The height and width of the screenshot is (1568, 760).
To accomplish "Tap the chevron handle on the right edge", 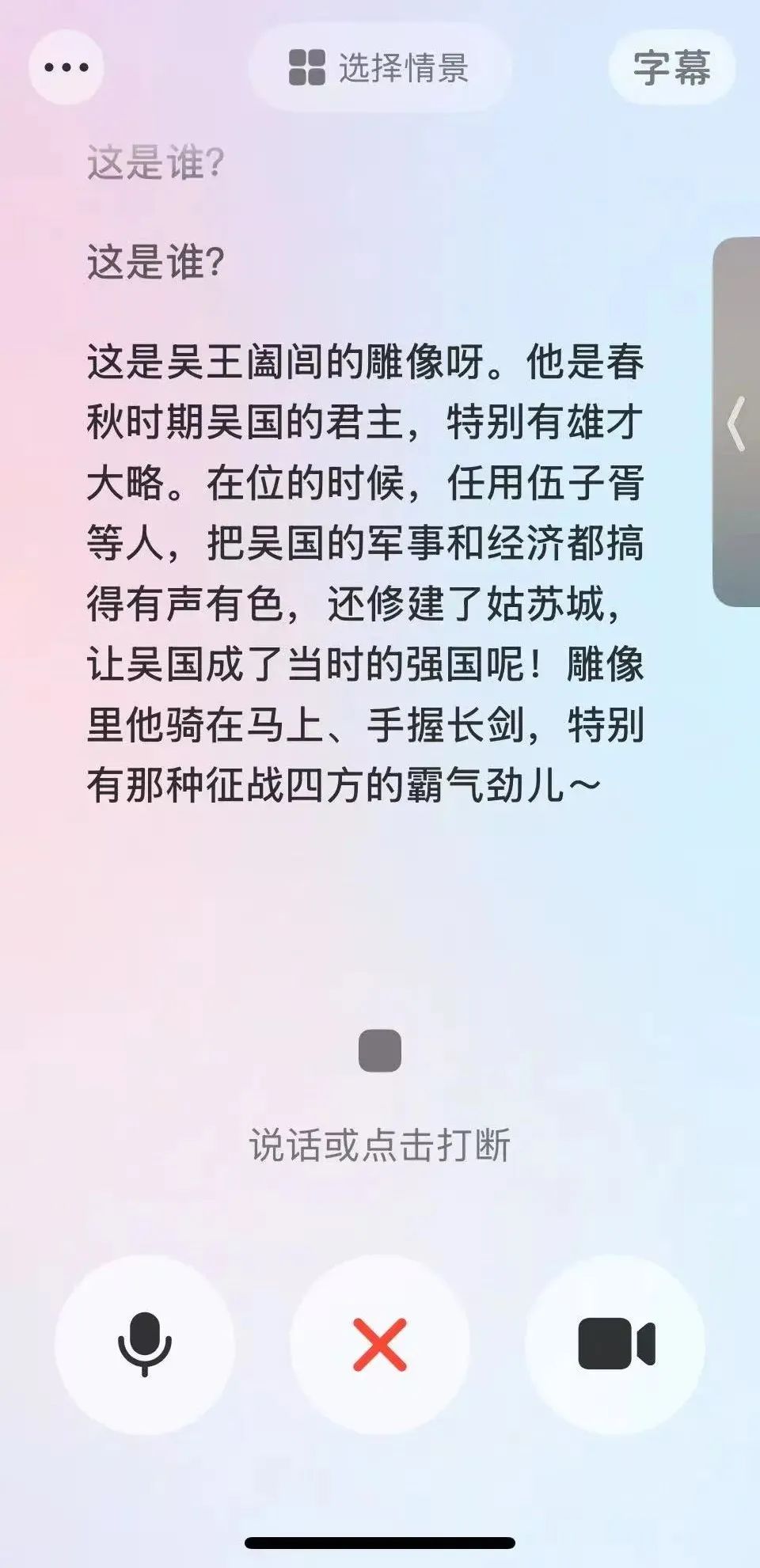I will point(737,421).
